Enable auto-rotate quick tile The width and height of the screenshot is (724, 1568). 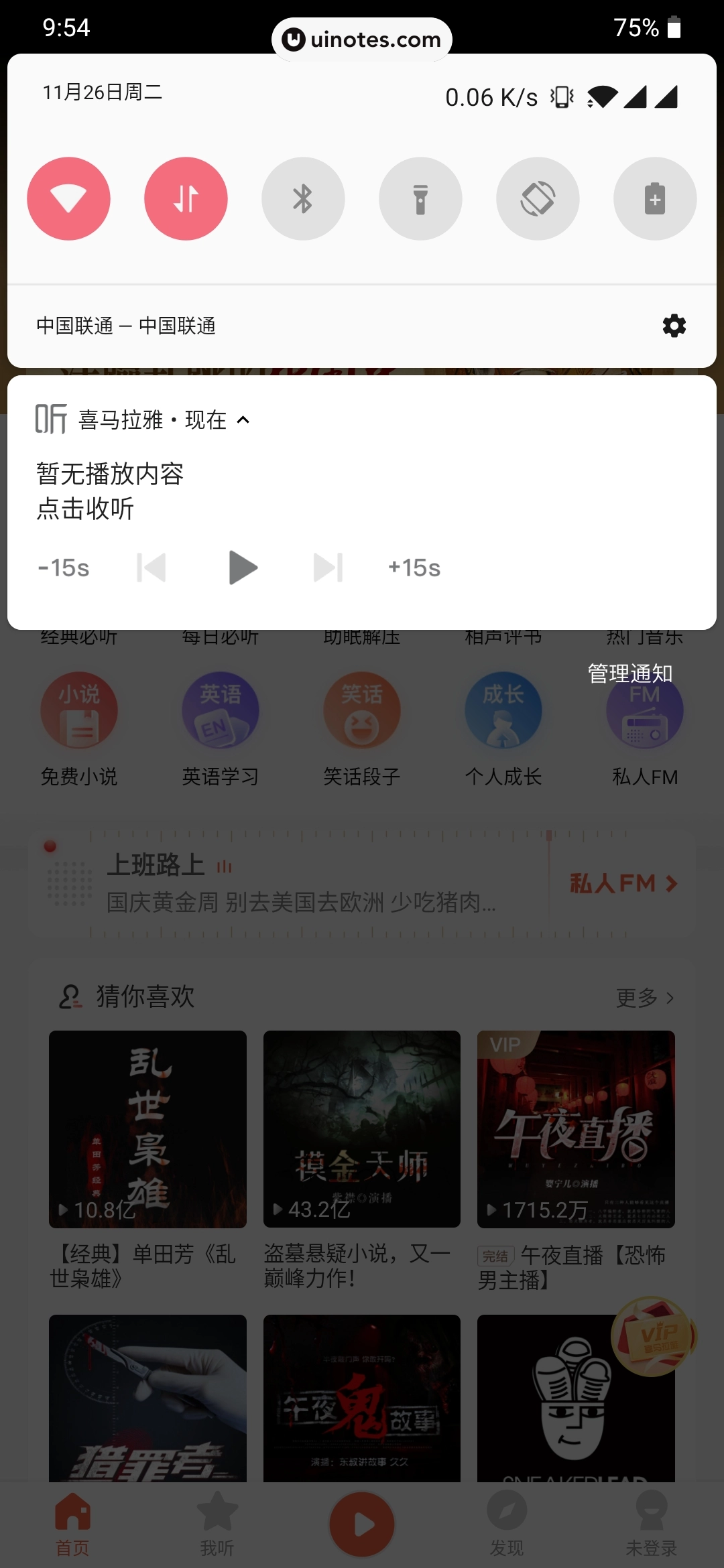[538, 199]
